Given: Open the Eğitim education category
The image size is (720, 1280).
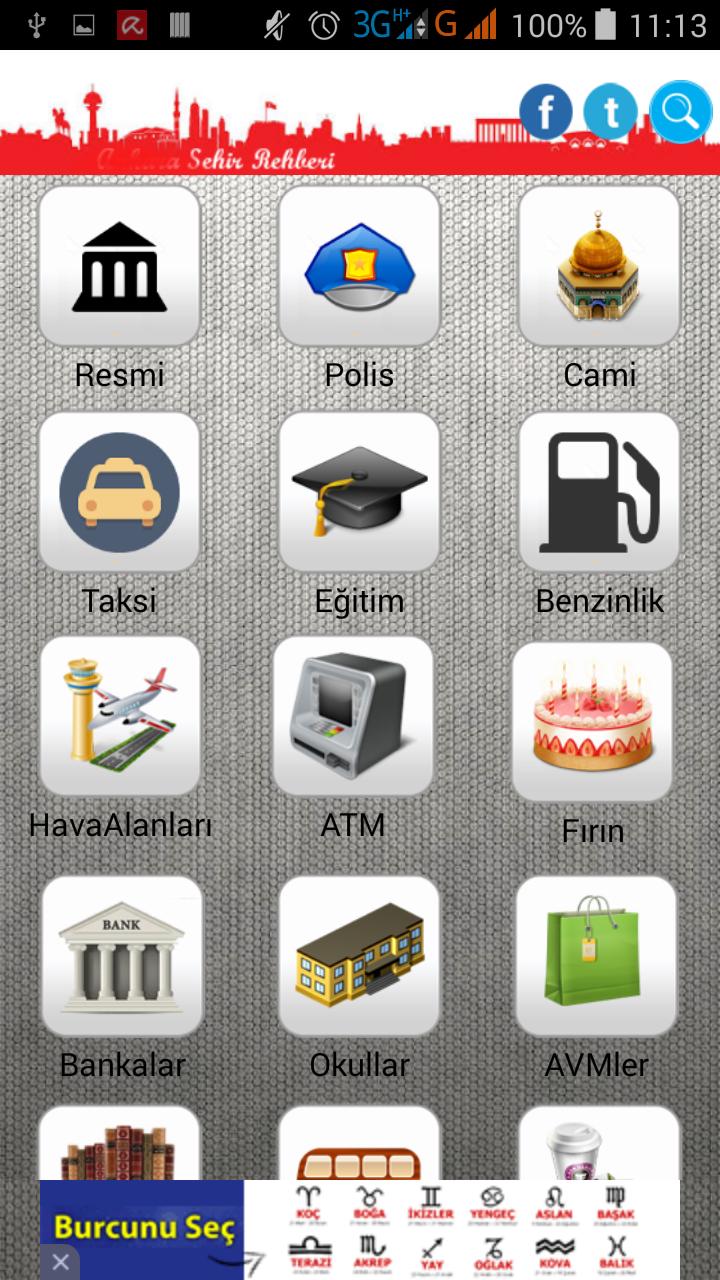Looking at the screenshot, I should point(359,492).
